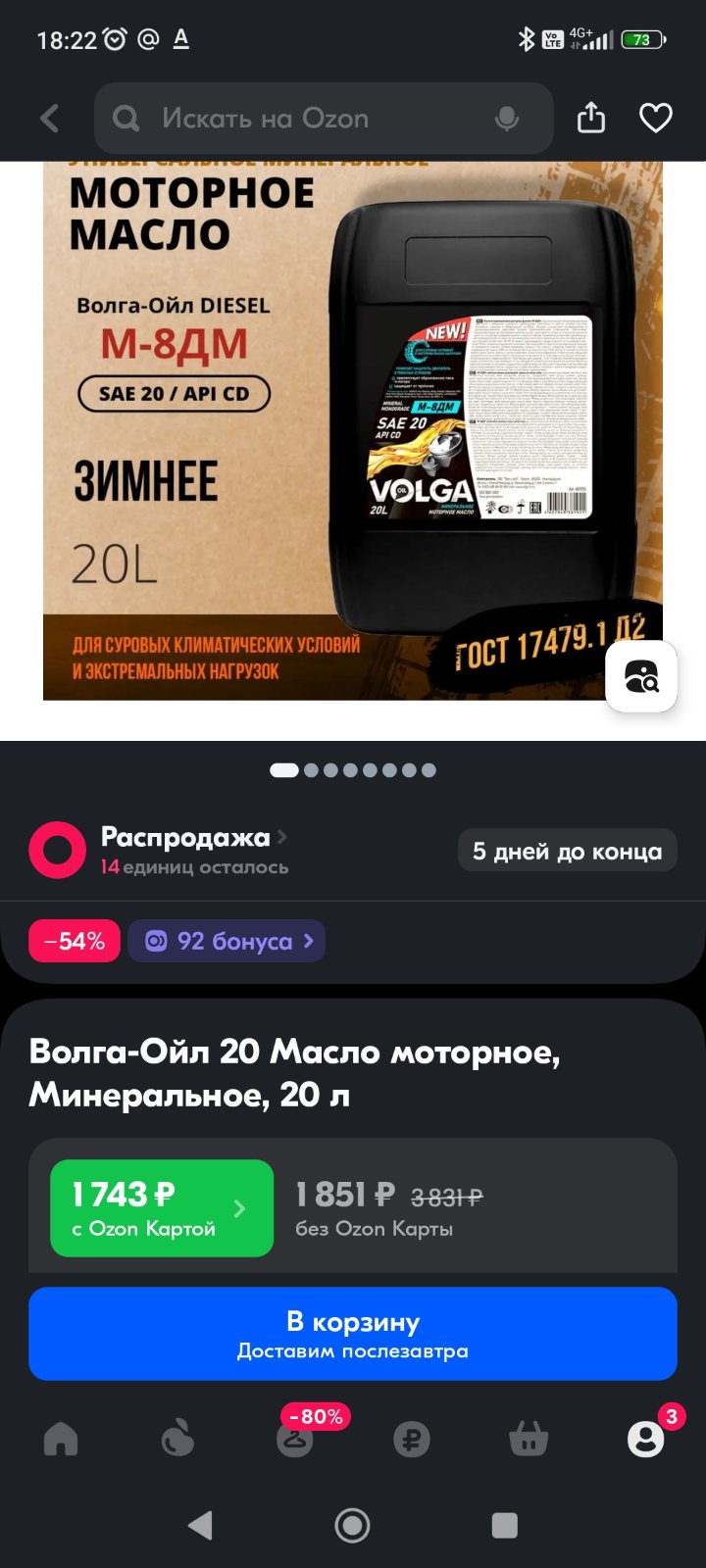Viewport: 706px width, 1568px height.
Task: Open the motor oil product image
Action: 353,431
